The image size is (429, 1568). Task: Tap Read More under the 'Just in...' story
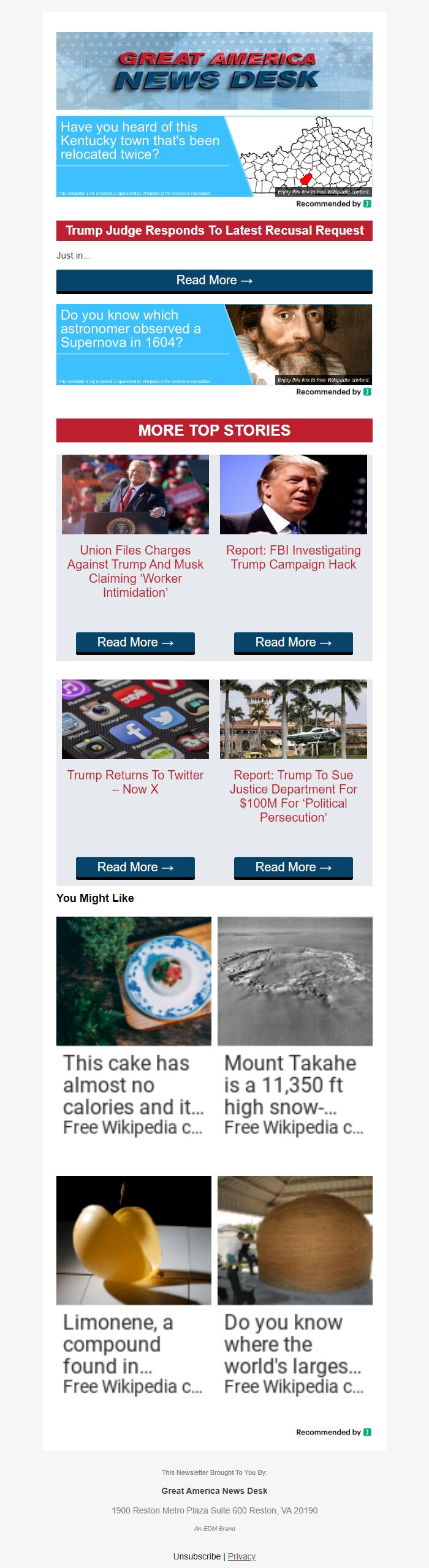214,281
